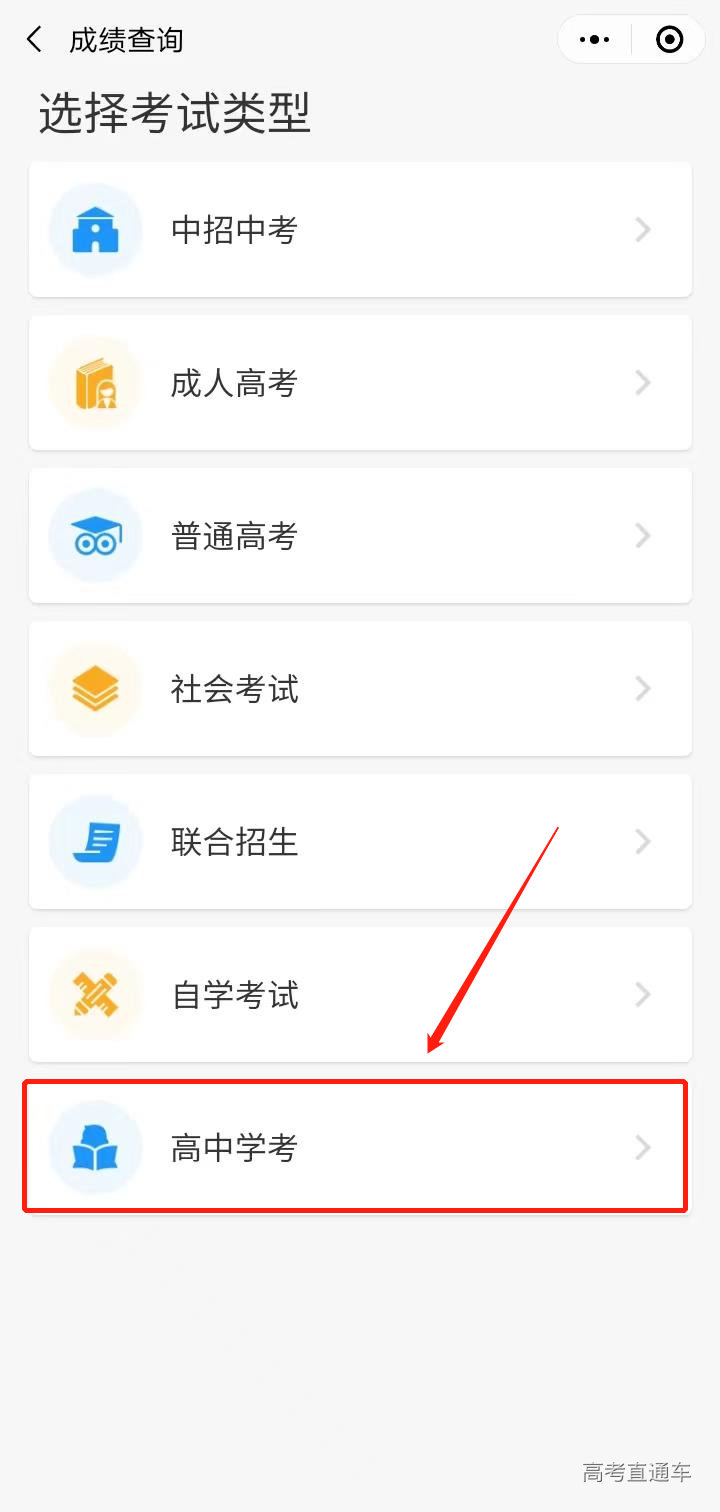Click the 联合招生 row chevron
Viewport: 720px width, 1512px height.
[643, 841]
